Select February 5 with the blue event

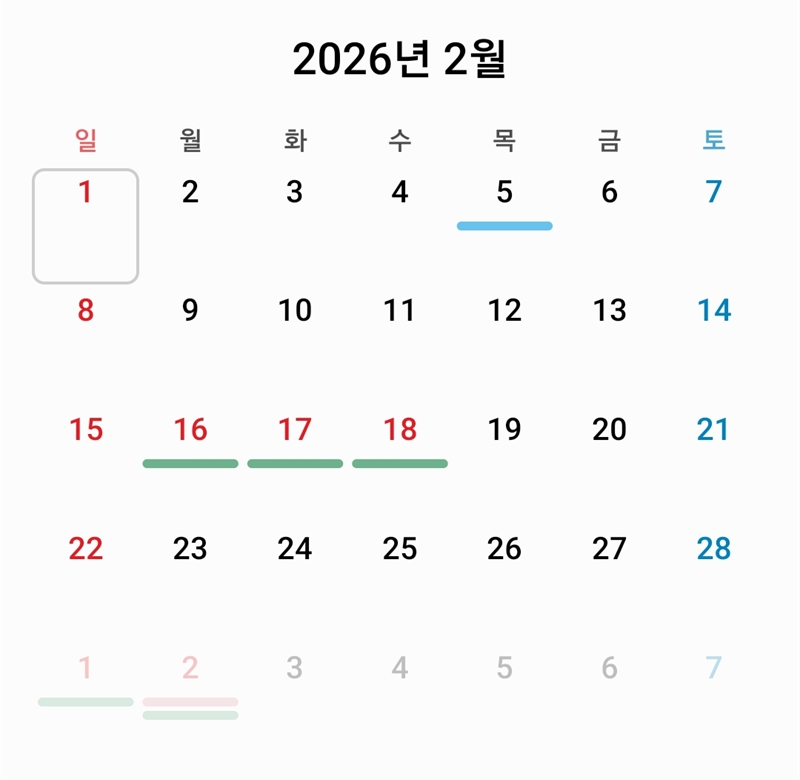(504, 192)
